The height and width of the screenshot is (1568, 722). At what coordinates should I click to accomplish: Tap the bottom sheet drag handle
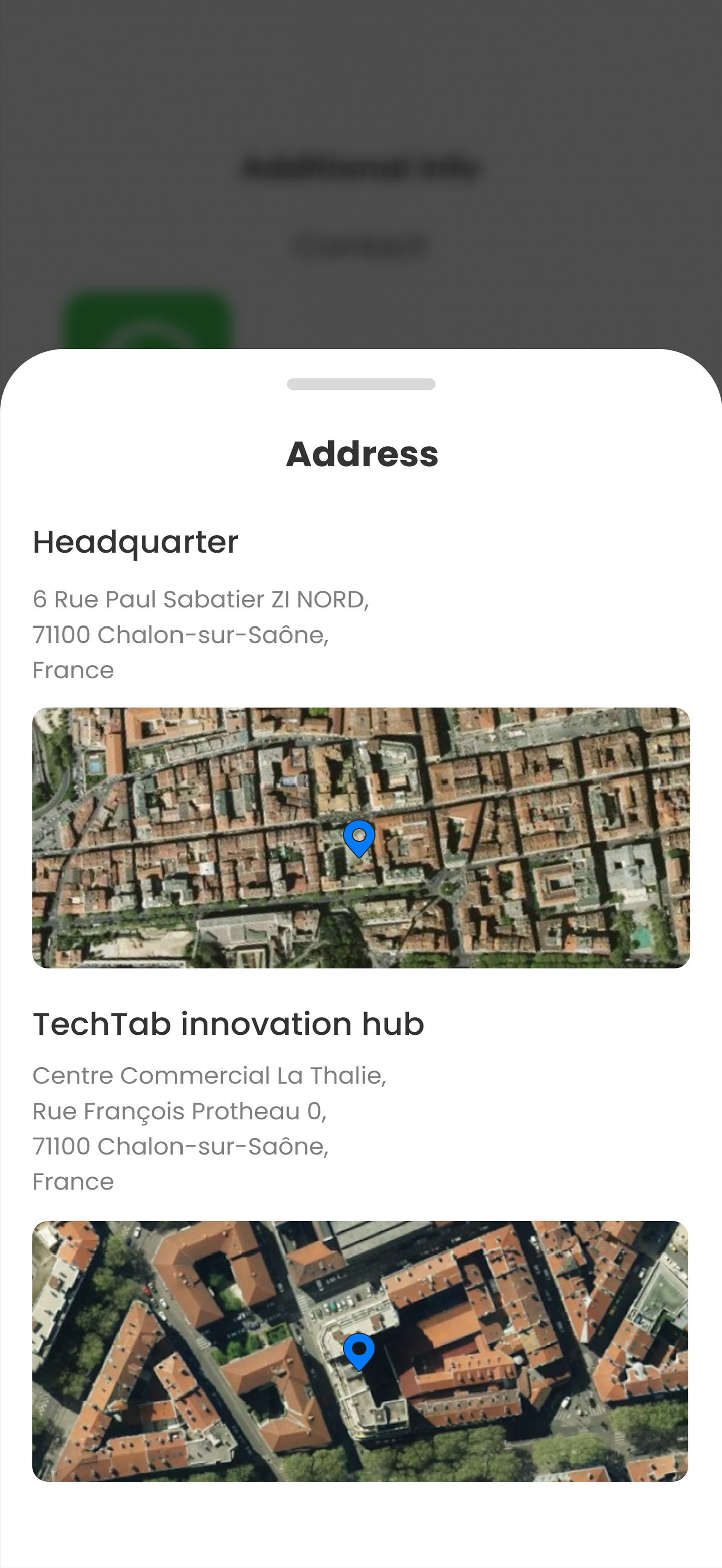coord(360,384)
